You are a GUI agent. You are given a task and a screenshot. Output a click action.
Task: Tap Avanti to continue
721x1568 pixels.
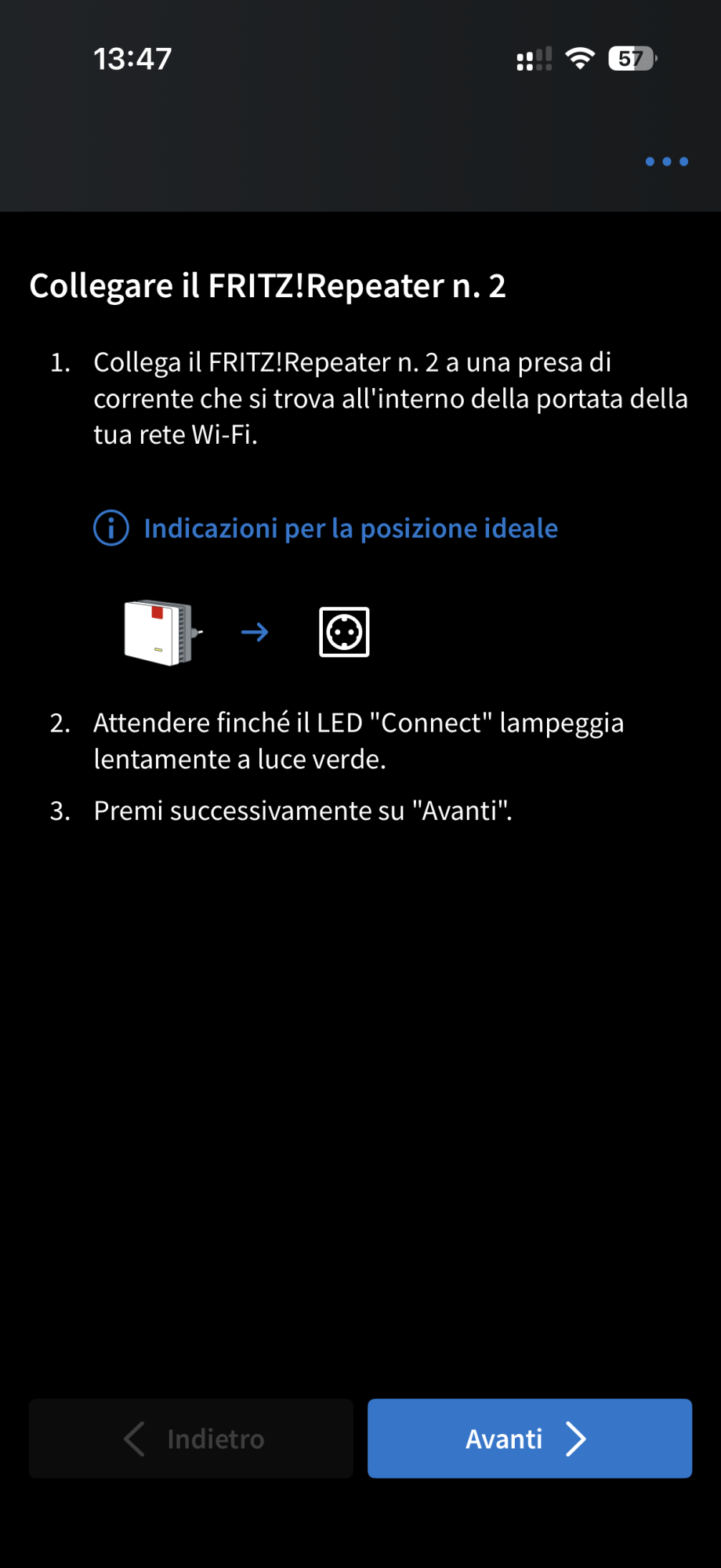529,1439
